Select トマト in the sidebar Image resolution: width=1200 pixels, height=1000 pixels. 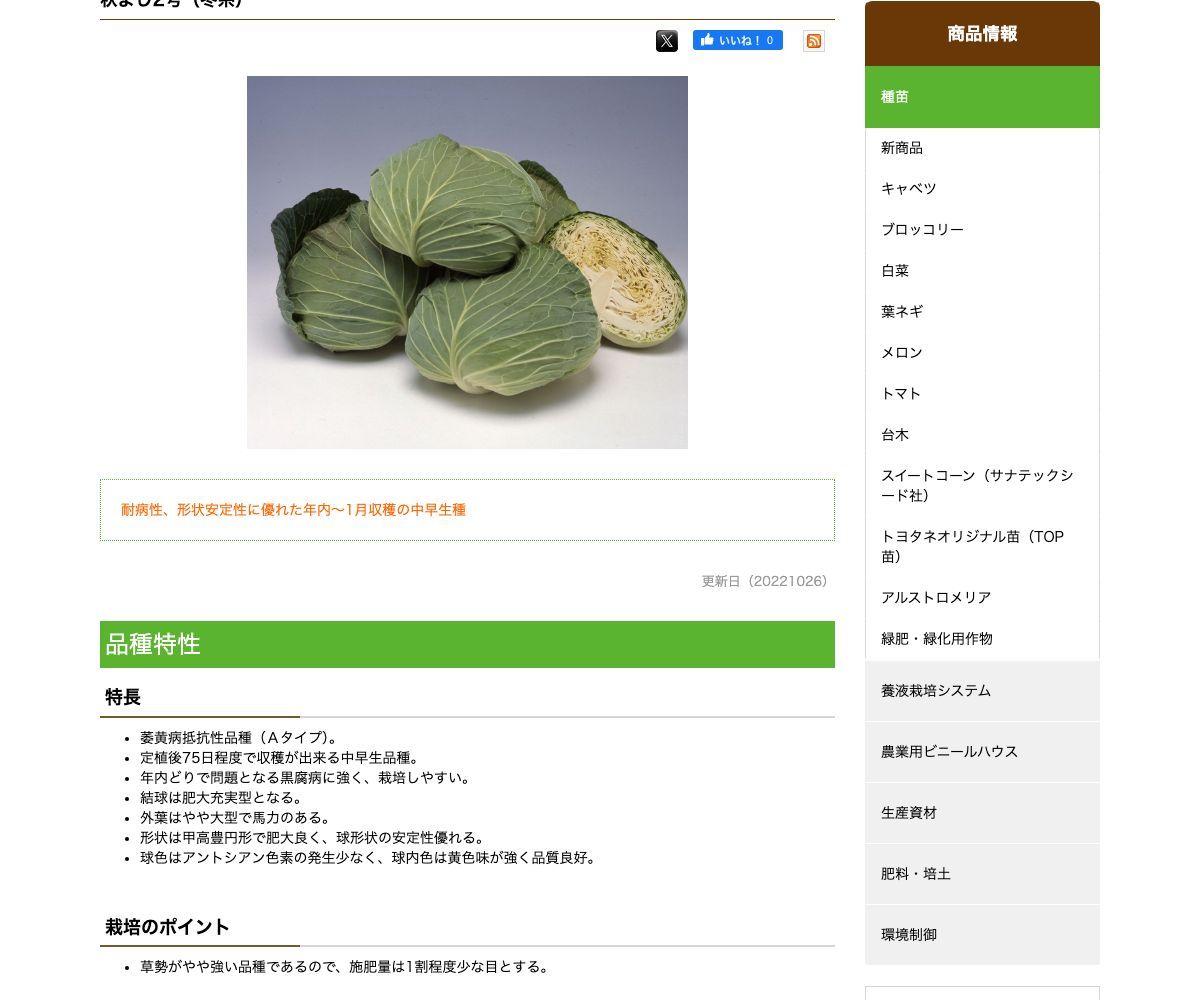pyautogui.click(x=901, y=394)
